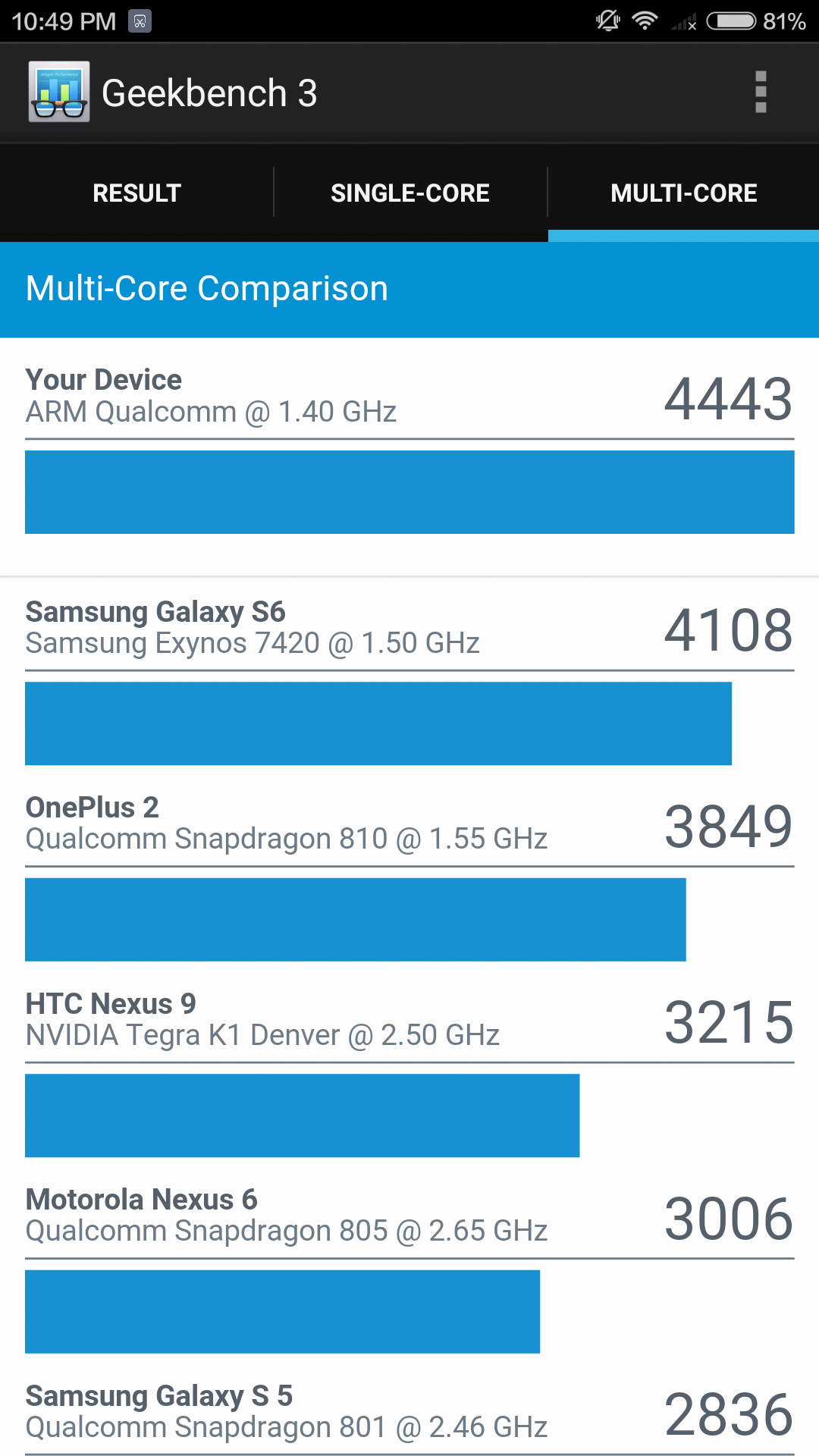This screenshot has width=819, height=1456.
Task: Open the overflow menu
Action: [761, 92]
